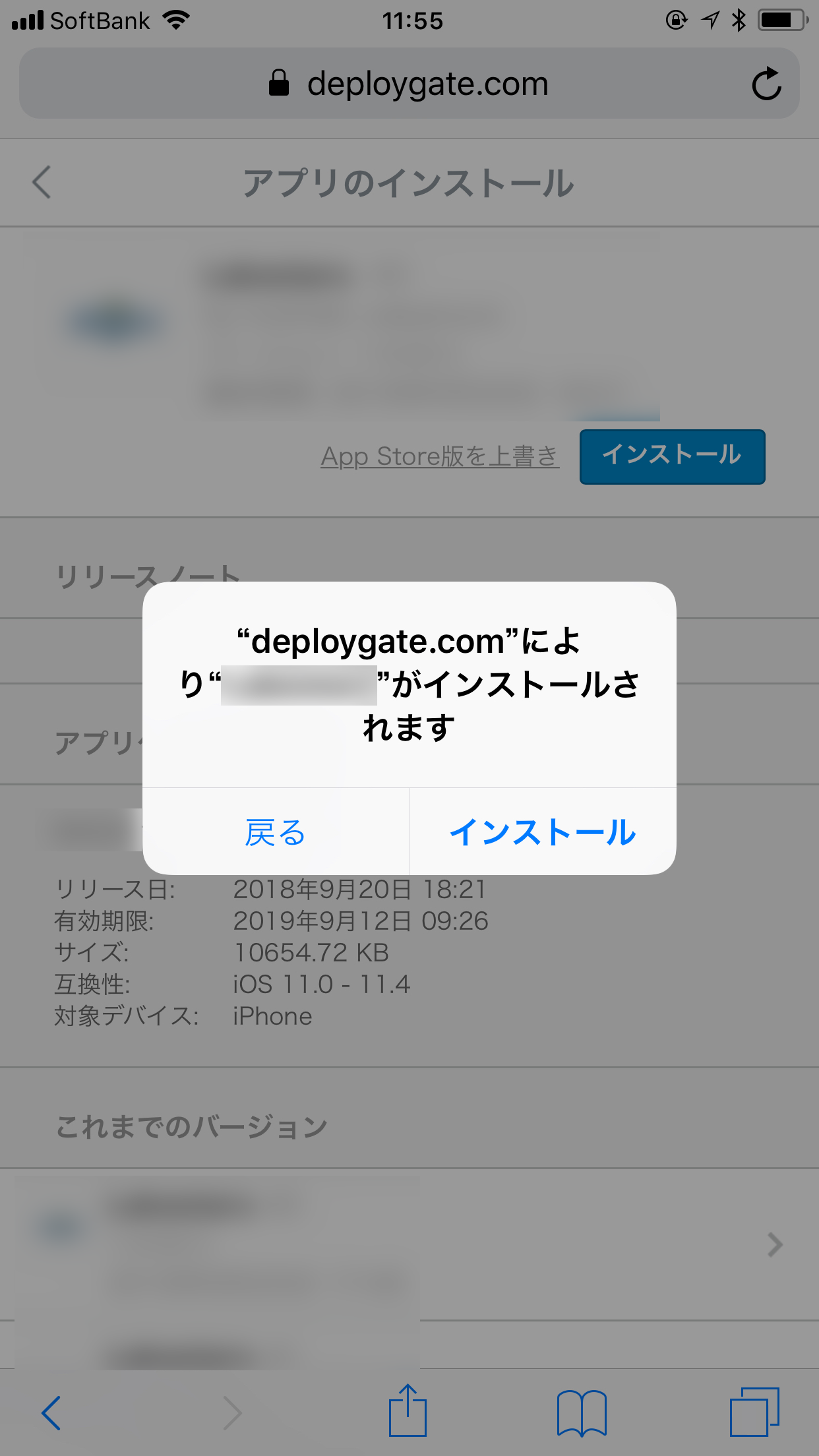Reload the page with the refresh icon
The image size is (819, 1456).
[x=767, y=83]
